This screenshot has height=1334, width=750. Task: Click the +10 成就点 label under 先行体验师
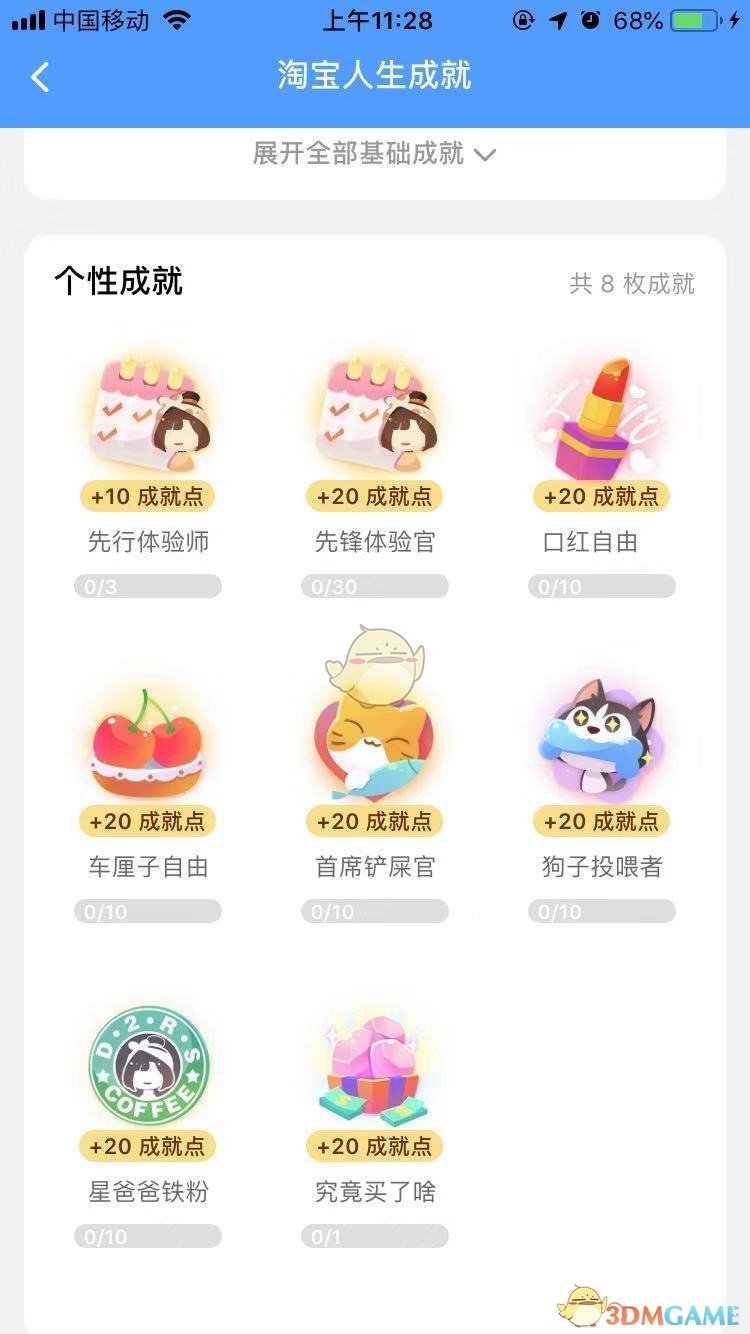coord(147,496)
